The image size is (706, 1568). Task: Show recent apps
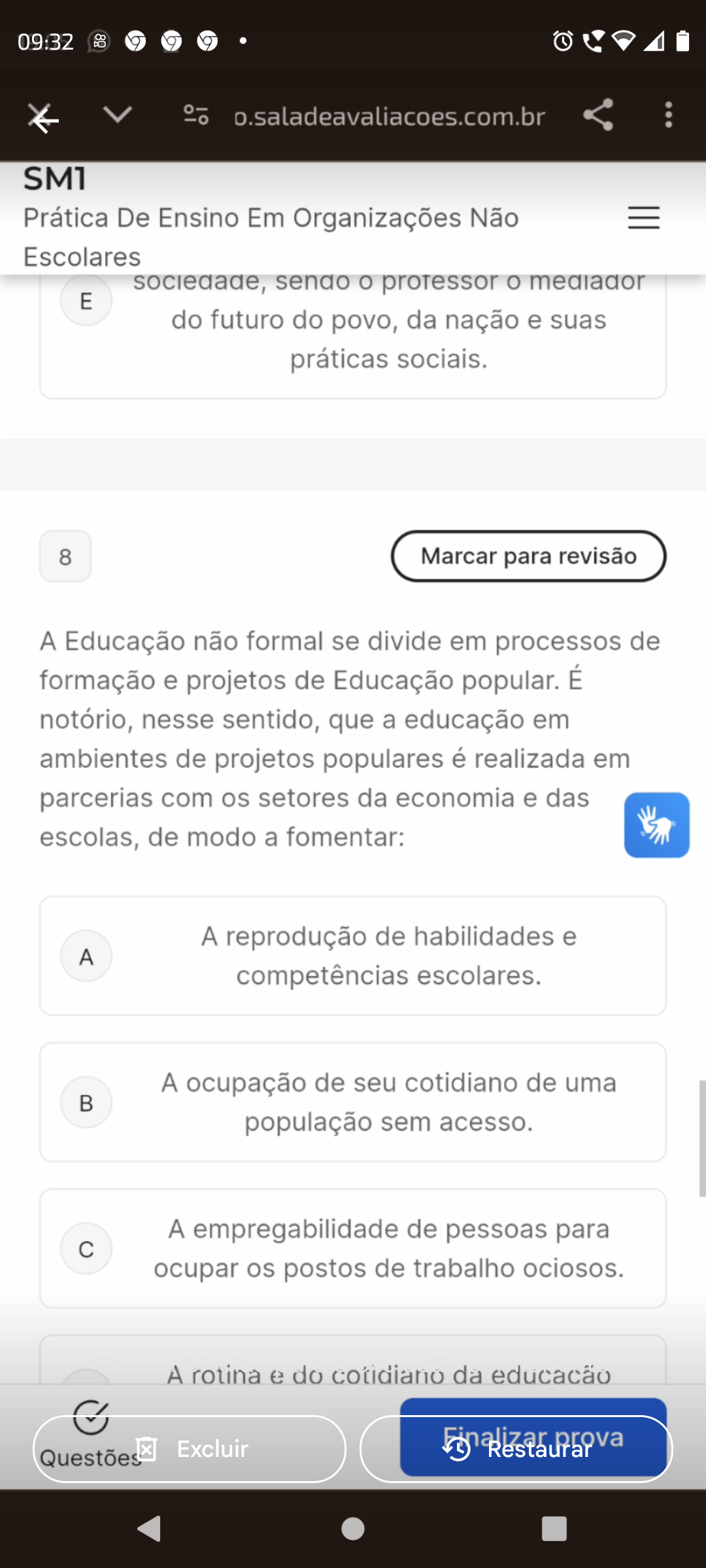click(554, 1529)
